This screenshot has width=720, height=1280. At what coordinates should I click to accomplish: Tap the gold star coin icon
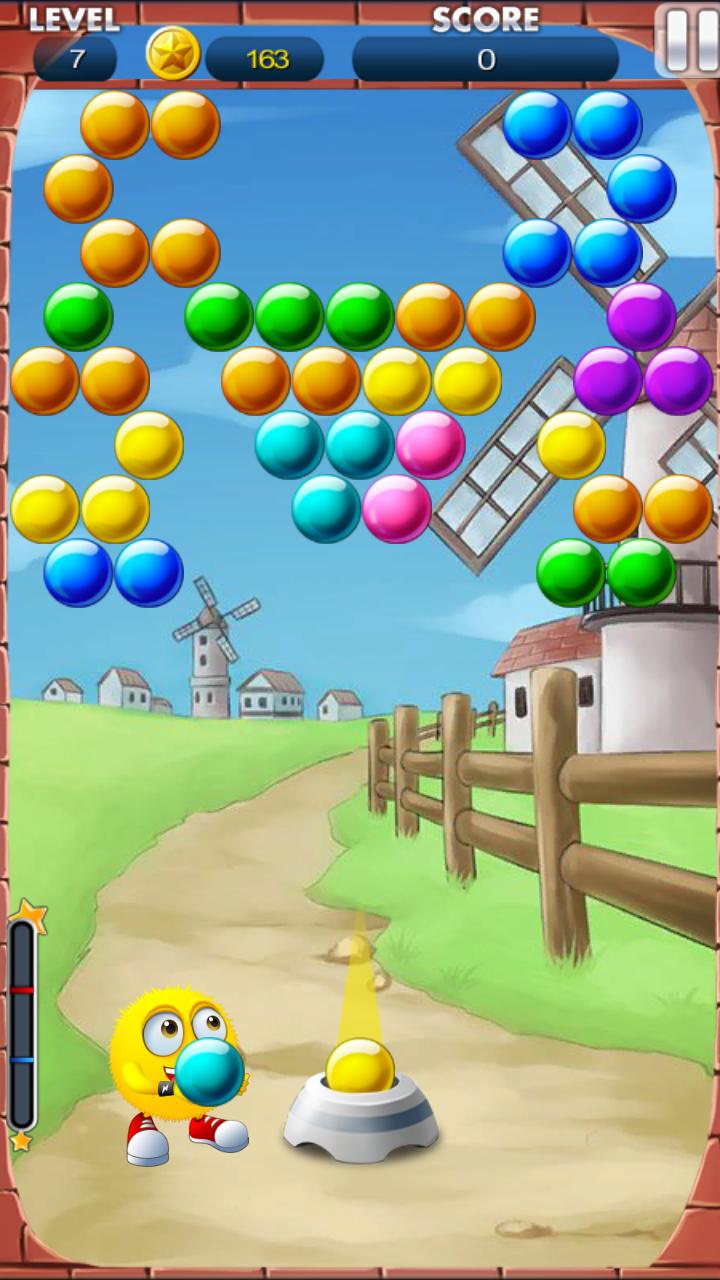pos(173,54)
